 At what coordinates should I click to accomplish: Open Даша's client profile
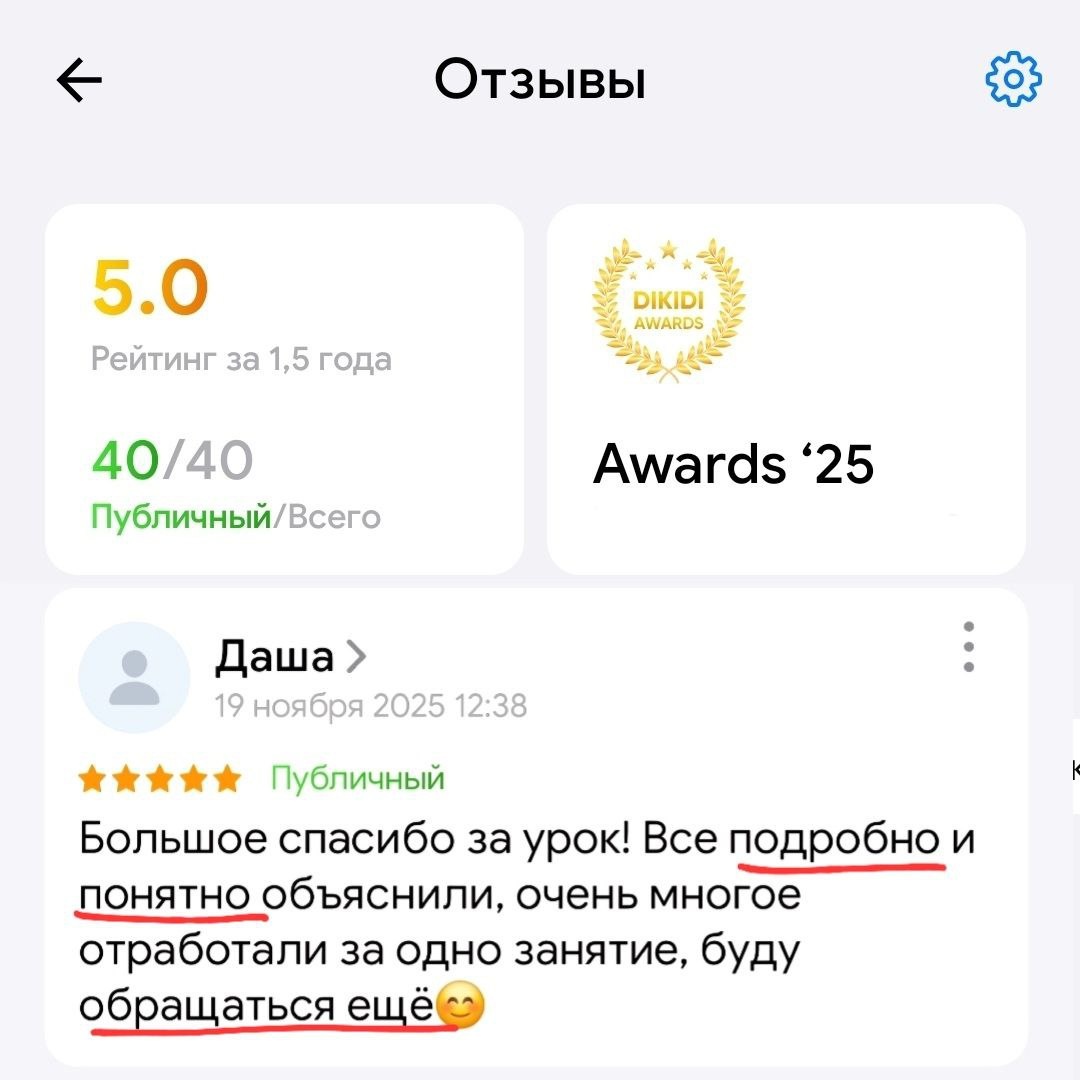point(291,656)
